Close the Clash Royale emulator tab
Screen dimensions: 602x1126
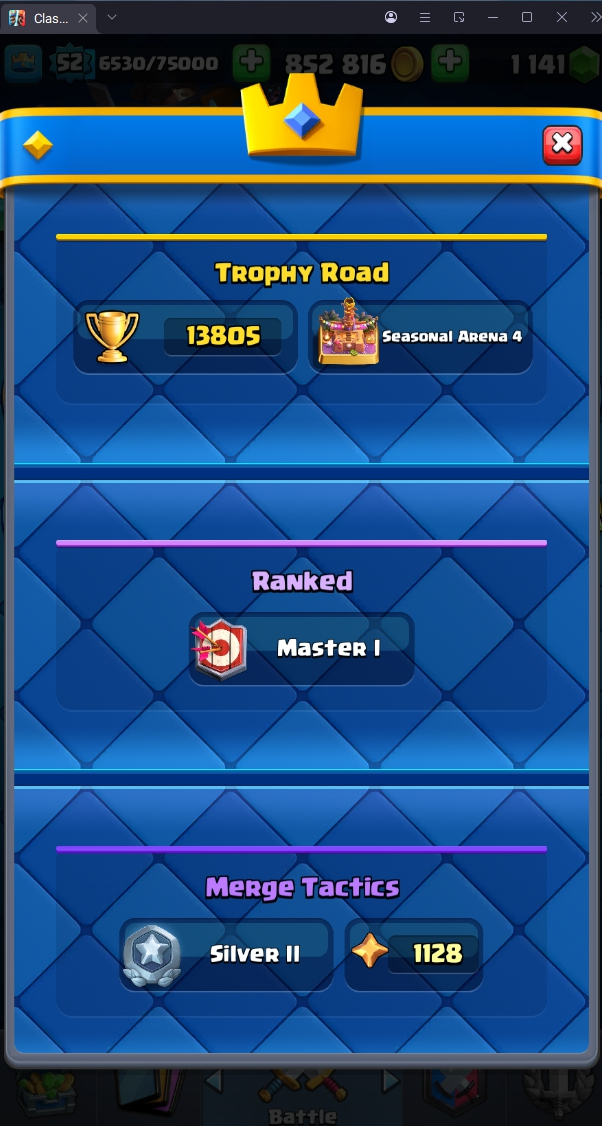pos(84,18)
